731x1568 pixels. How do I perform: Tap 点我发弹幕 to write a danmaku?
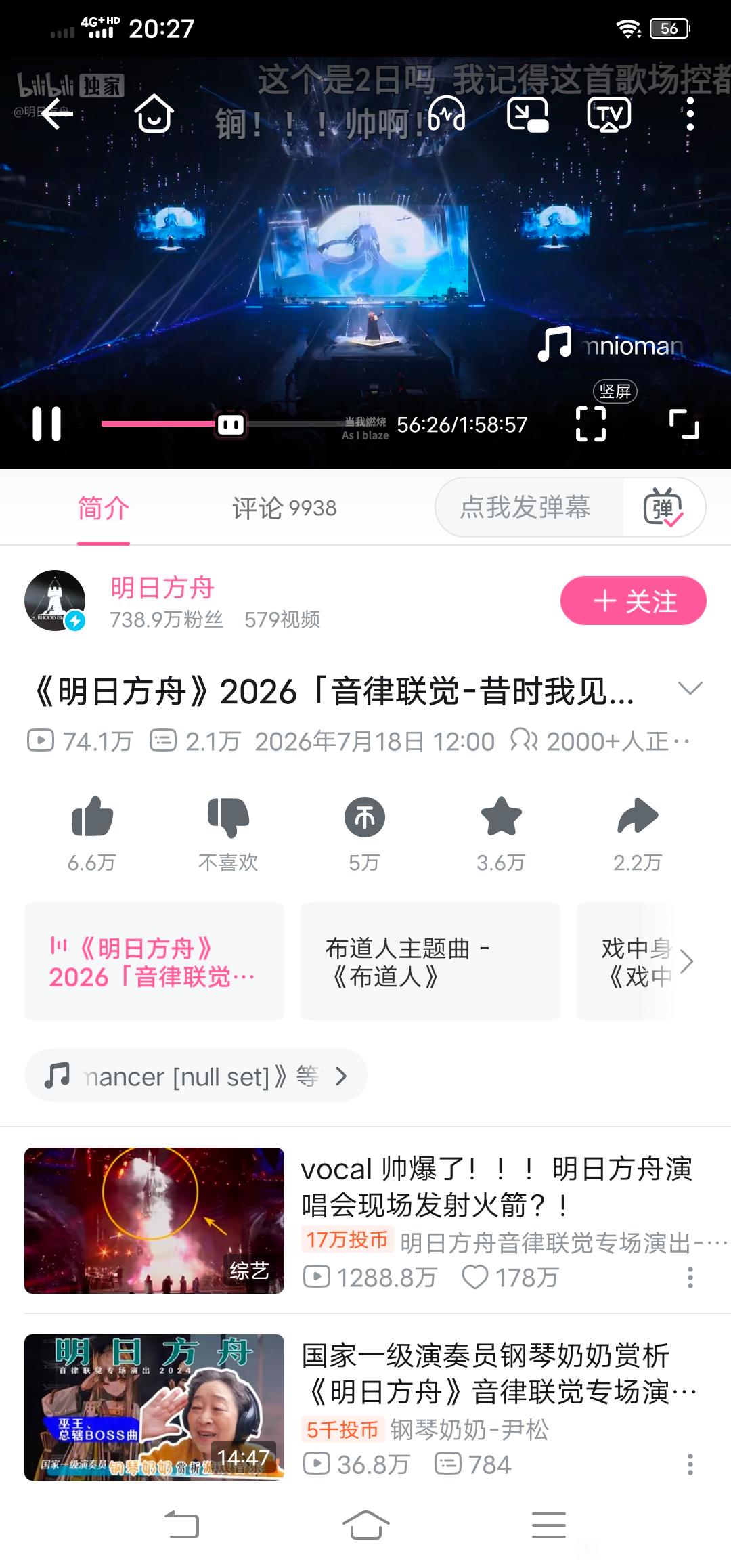point(525,507)
